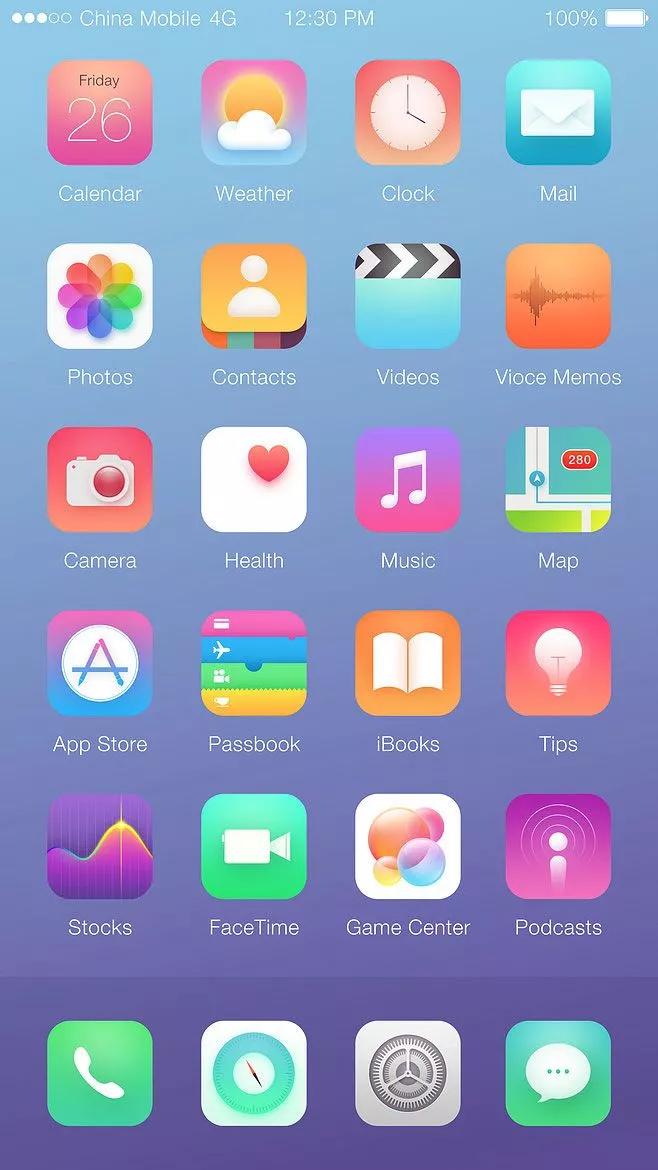The image size is (658, 1170).
Task: Launch the Weather app
Action: (254, 112)
